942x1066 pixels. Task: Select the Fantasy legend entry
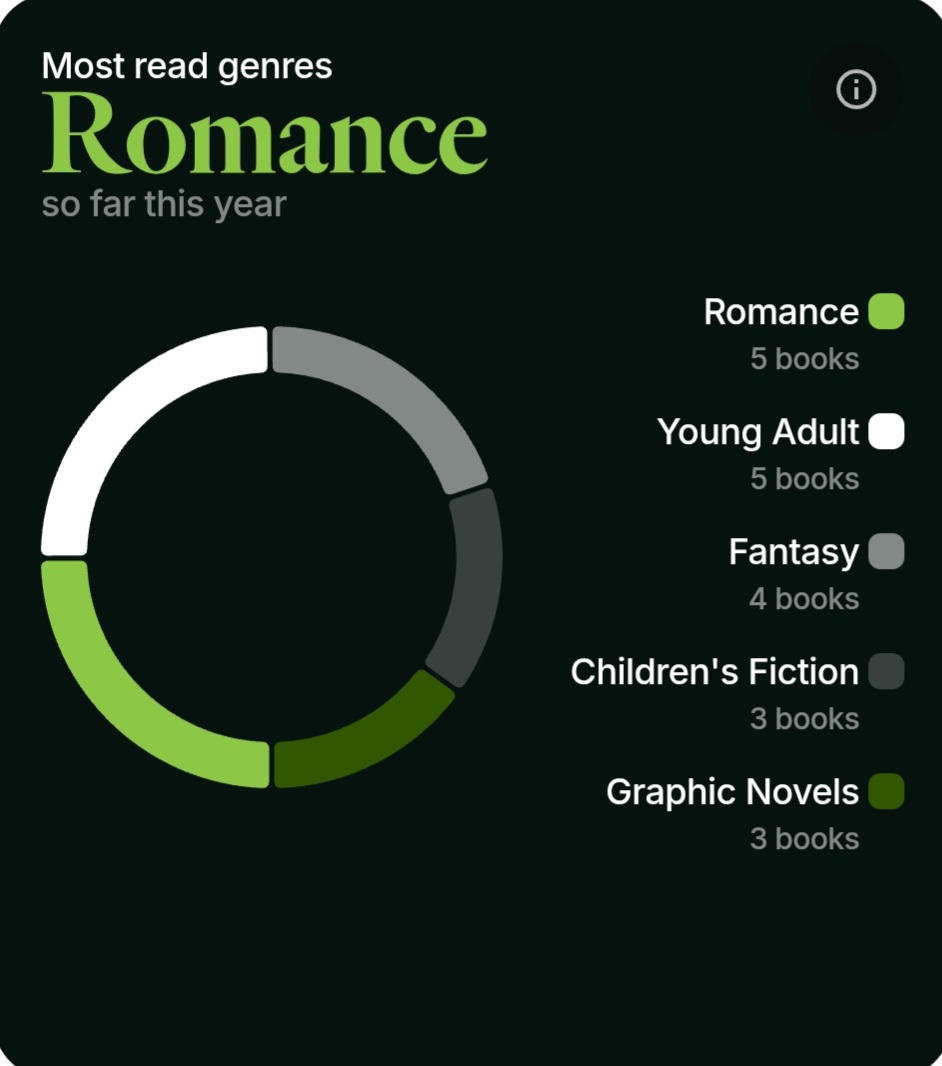pyautogui.click(x=793, y=552)
